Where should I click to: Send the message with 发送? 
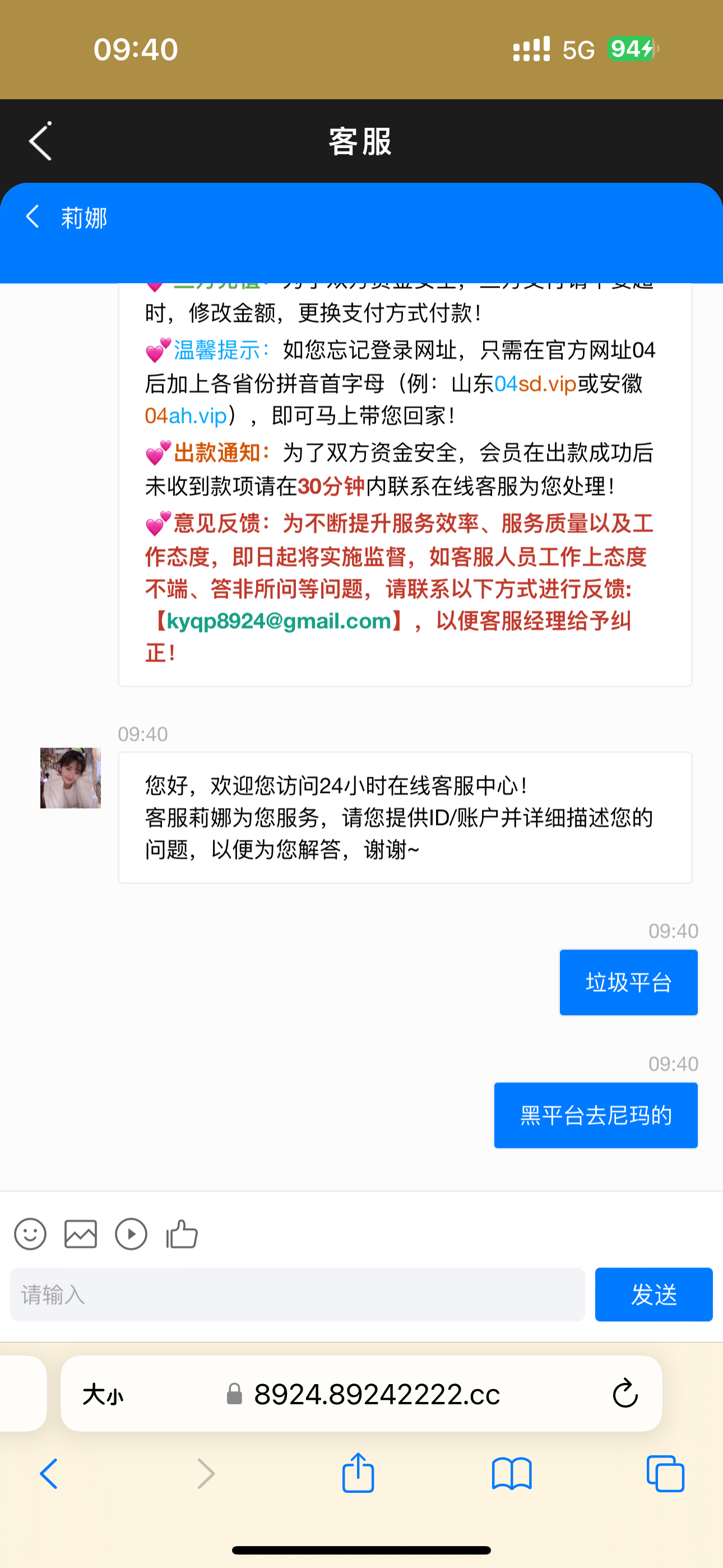pos(653,1295)
